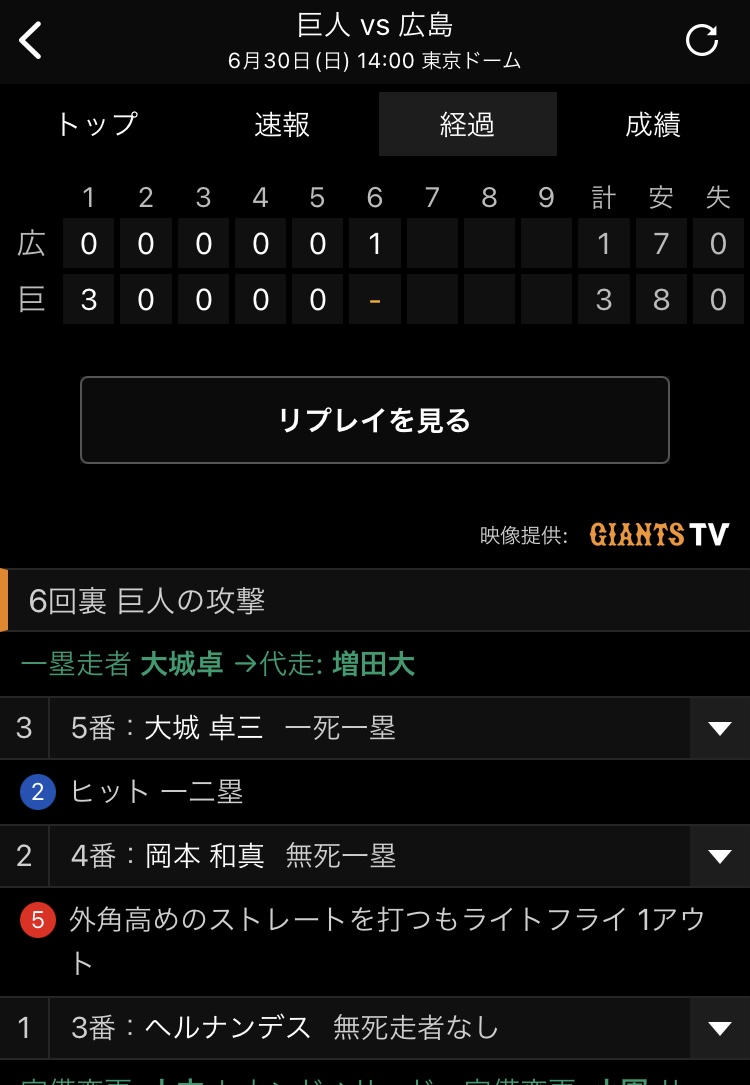Refresh the game data
This screenshot has width=750, height=1085.
(x=701, y=41)
